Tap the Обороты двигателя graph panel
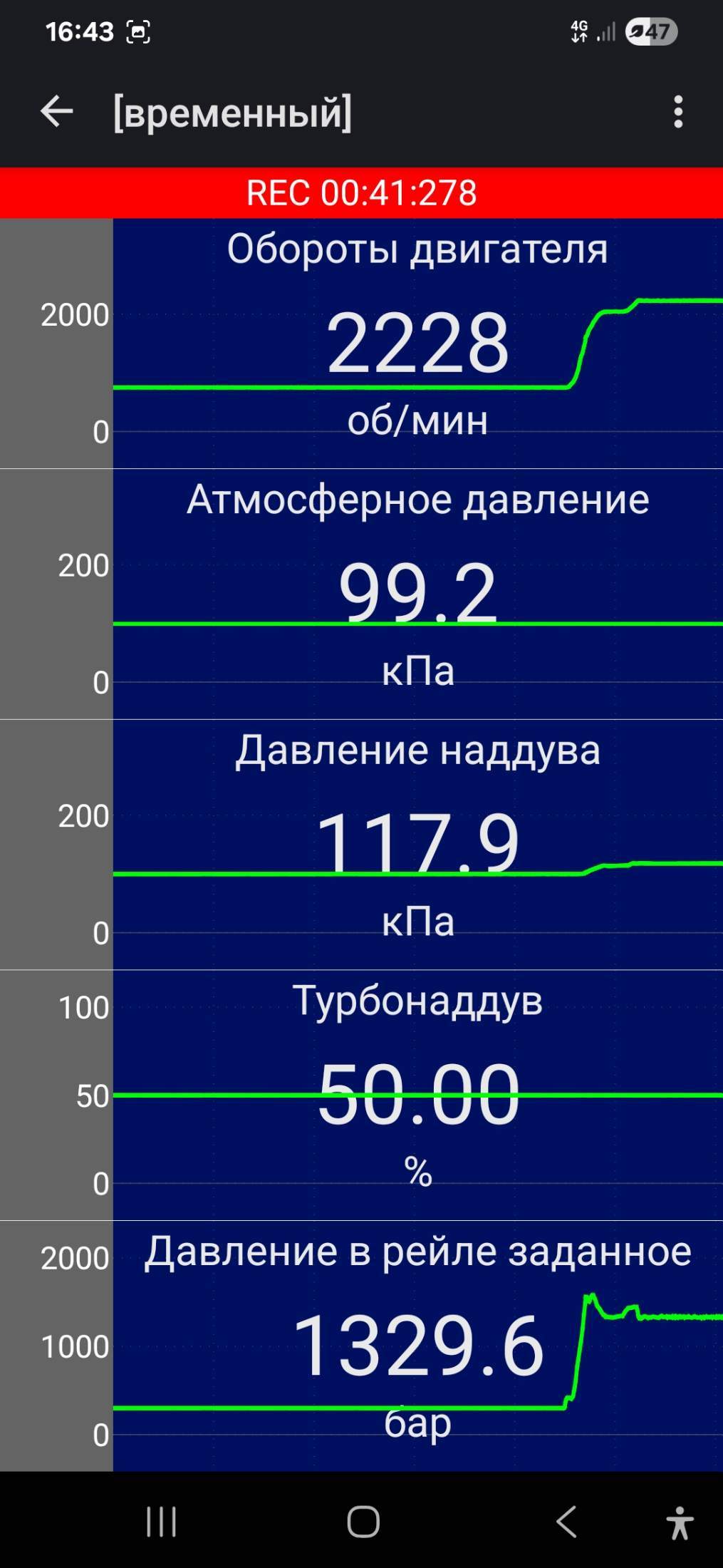723x1568 pixels. 361,344
